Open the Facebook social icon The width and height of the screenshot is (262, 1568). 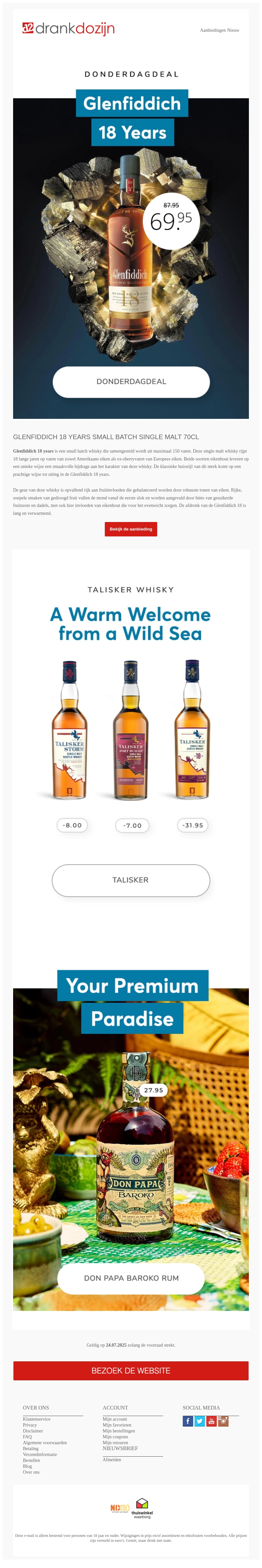[188, 1421]
